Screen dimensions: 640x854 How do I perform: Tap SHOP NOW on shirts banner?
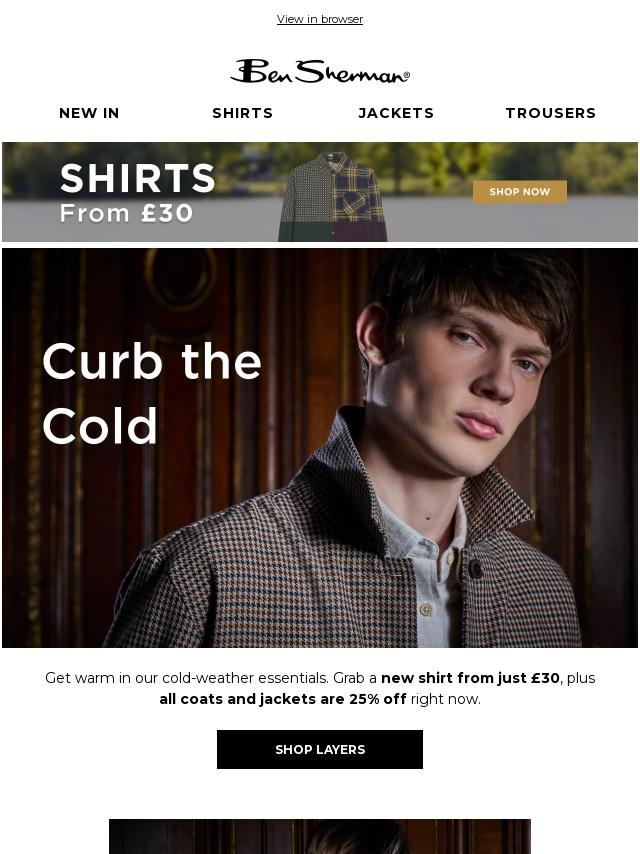pyautogui.click(x=519, y=192)
